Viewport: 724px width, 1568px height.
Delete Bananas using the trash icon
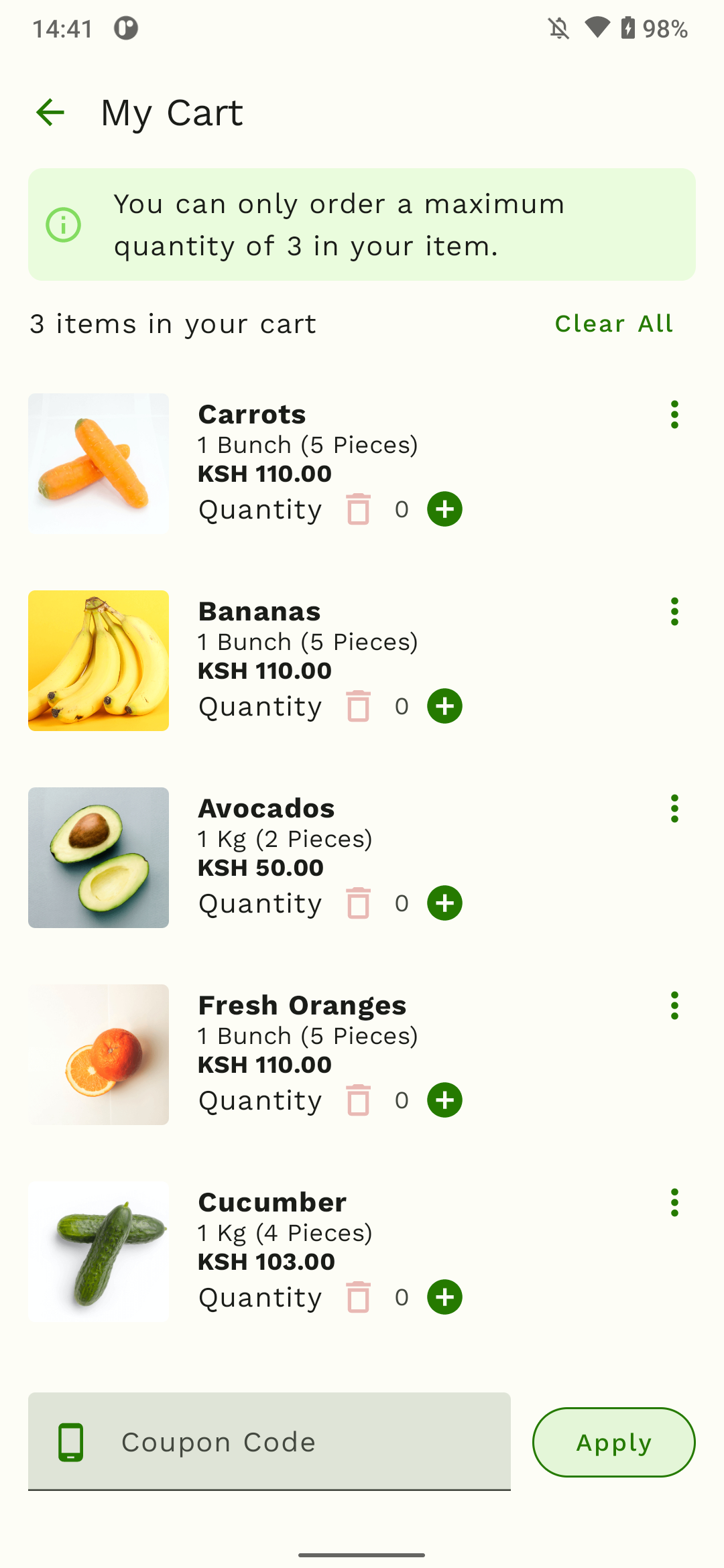pyautogui.click(x=359, y=706)
